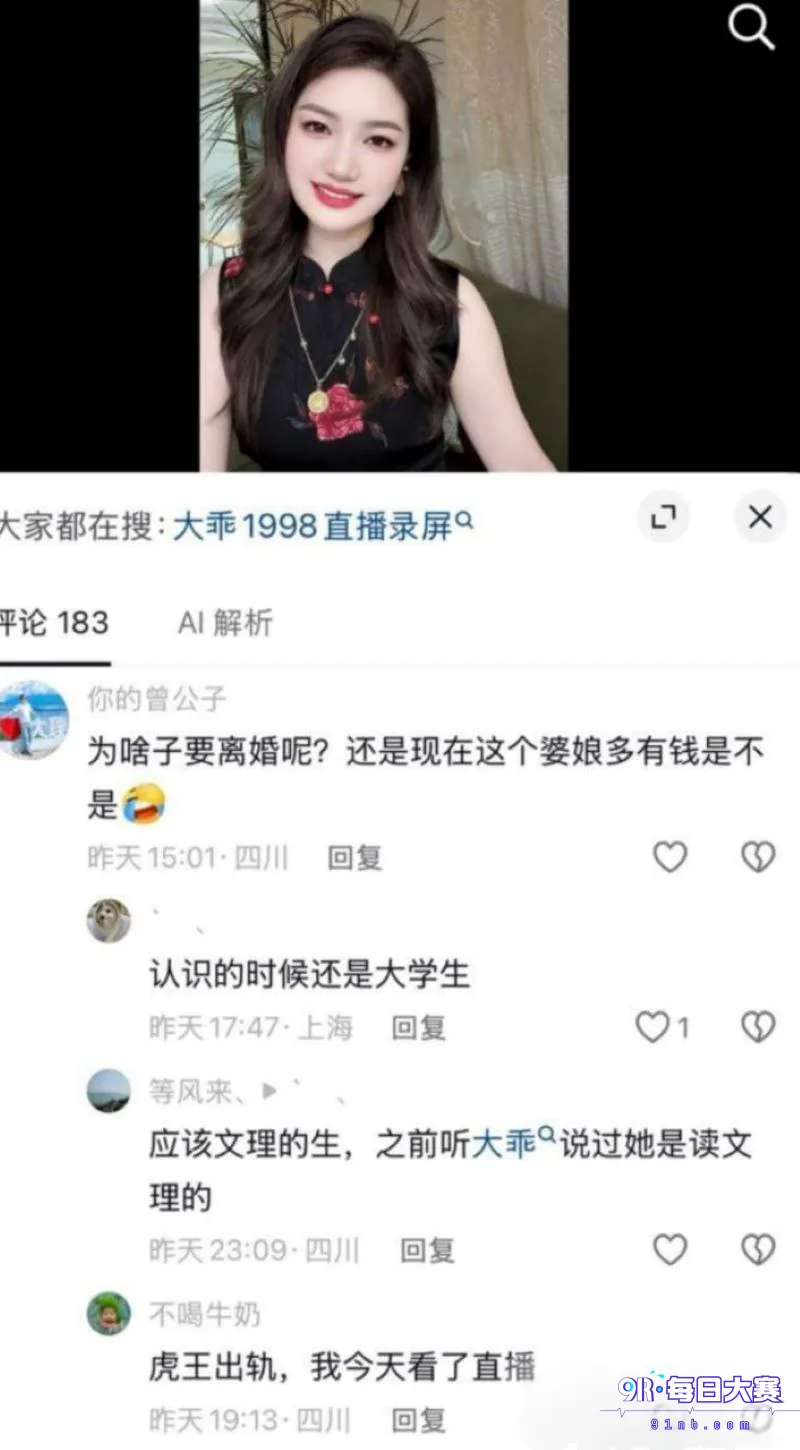Open the search magnifier icon
The height and width of the screenshot is (1450, 800).
coord(751,27)
